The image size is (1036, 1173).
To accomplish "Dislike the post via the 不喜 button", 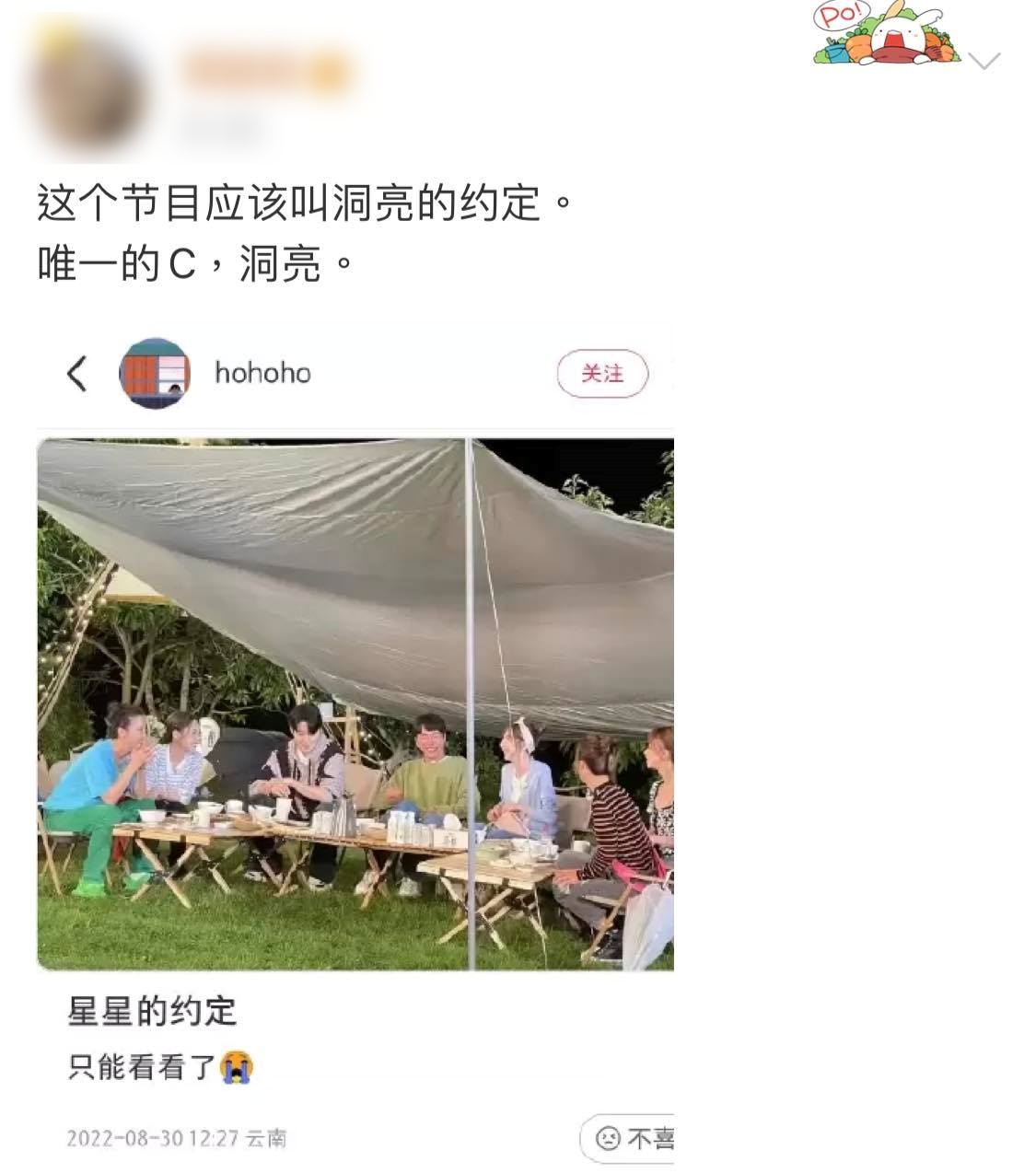I will coord(645,1139).
